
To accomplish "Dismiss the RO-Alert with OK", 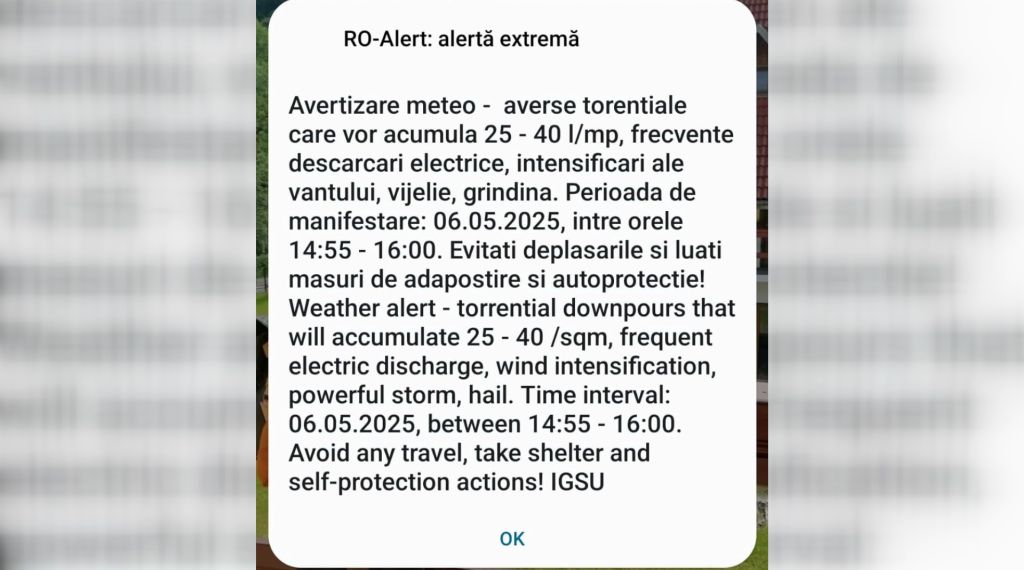I will click(x=512, y=539).
